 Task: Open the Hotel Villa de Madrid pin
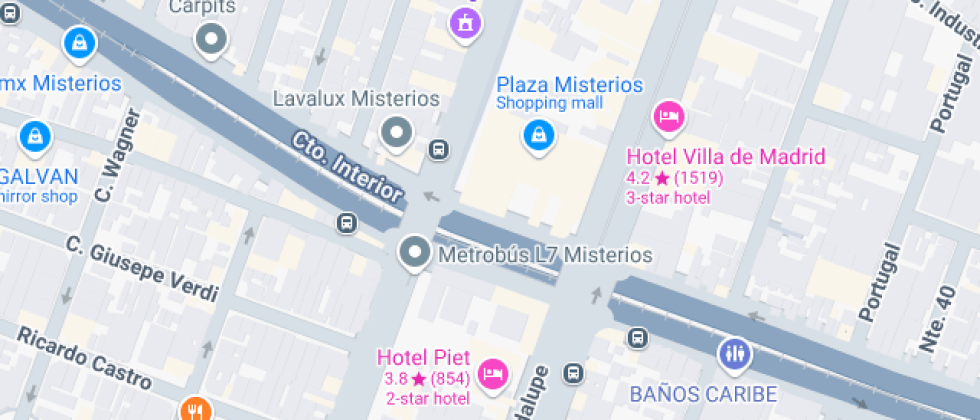(x=668, y=117)
